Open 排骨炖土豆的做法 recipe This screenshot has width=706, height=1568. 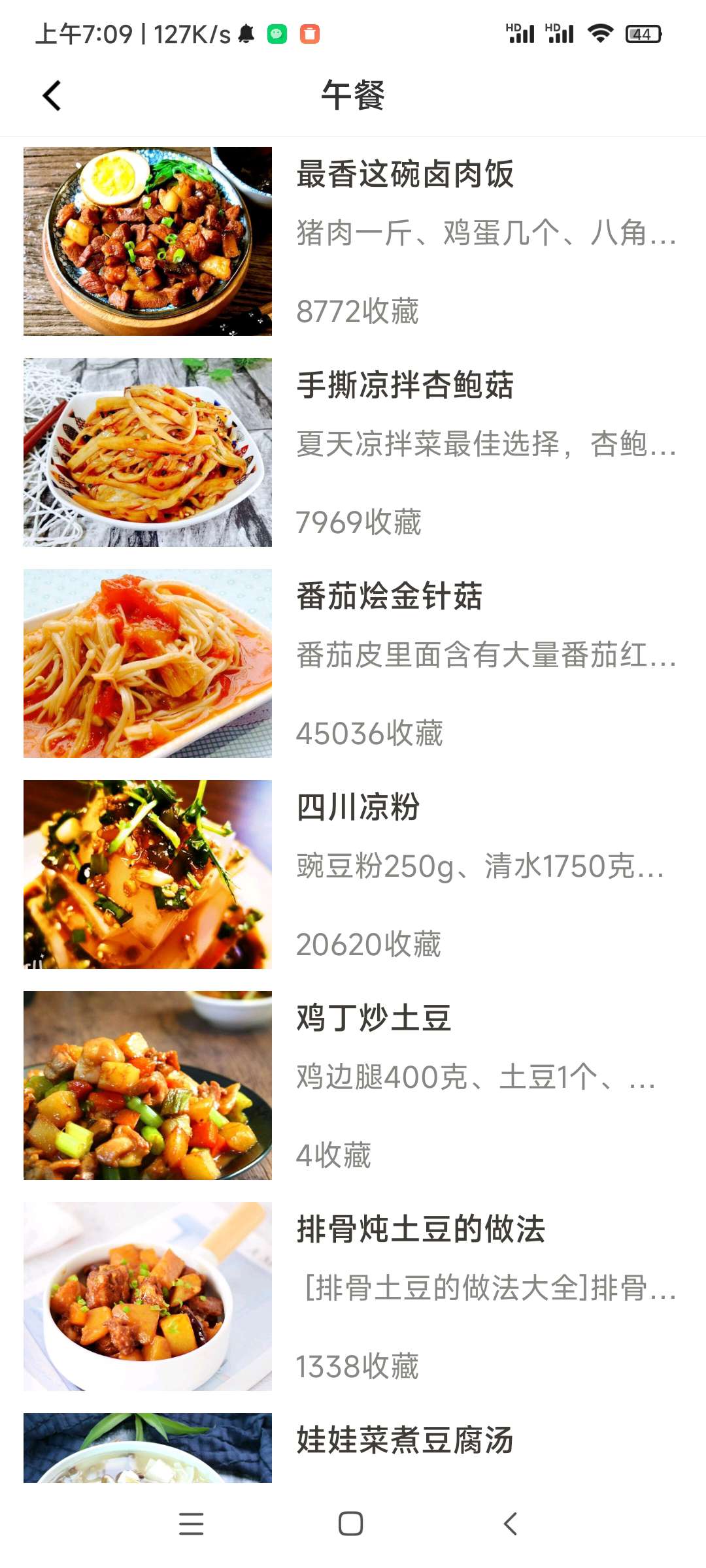(x=421, y=1230)
